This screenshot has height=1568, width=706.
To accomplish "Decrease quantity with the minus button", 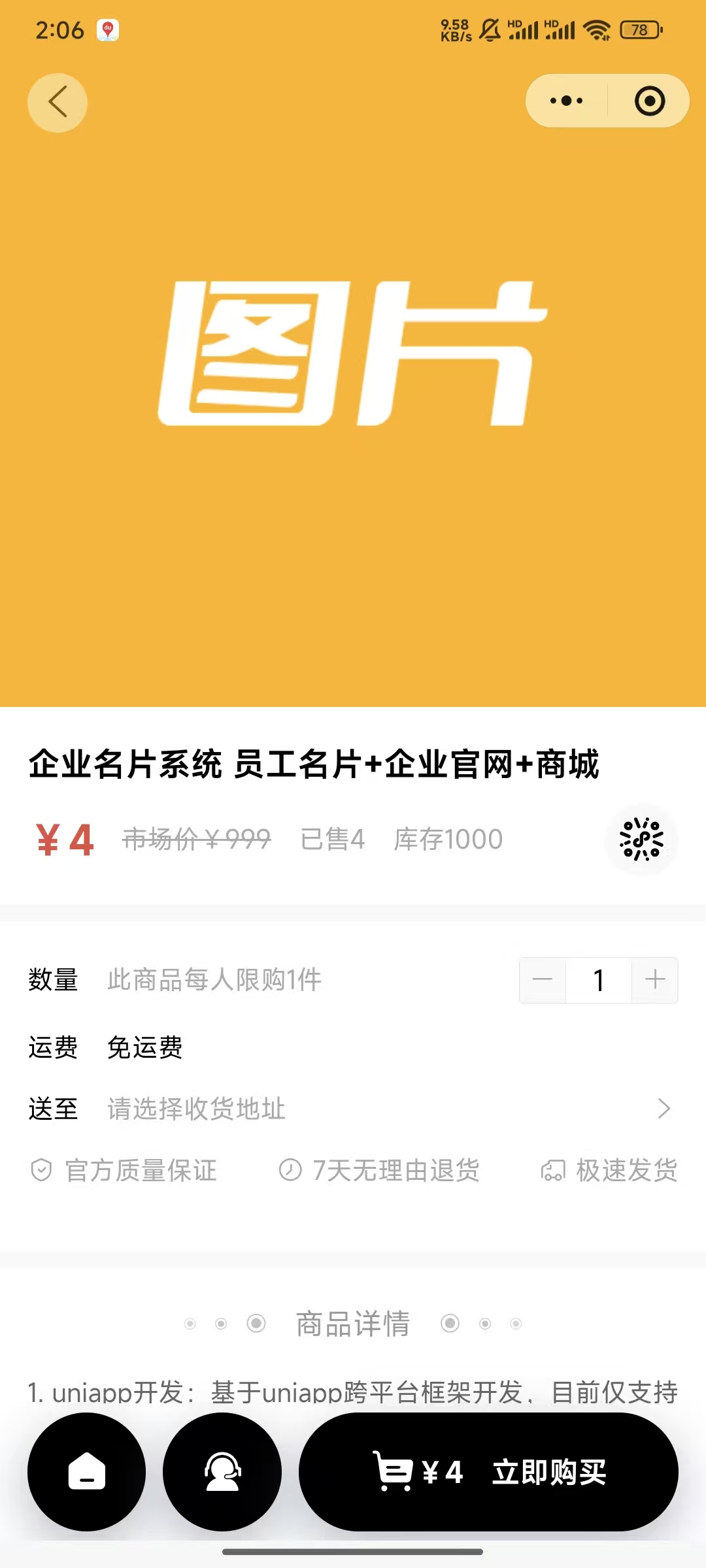I will 543,980.
